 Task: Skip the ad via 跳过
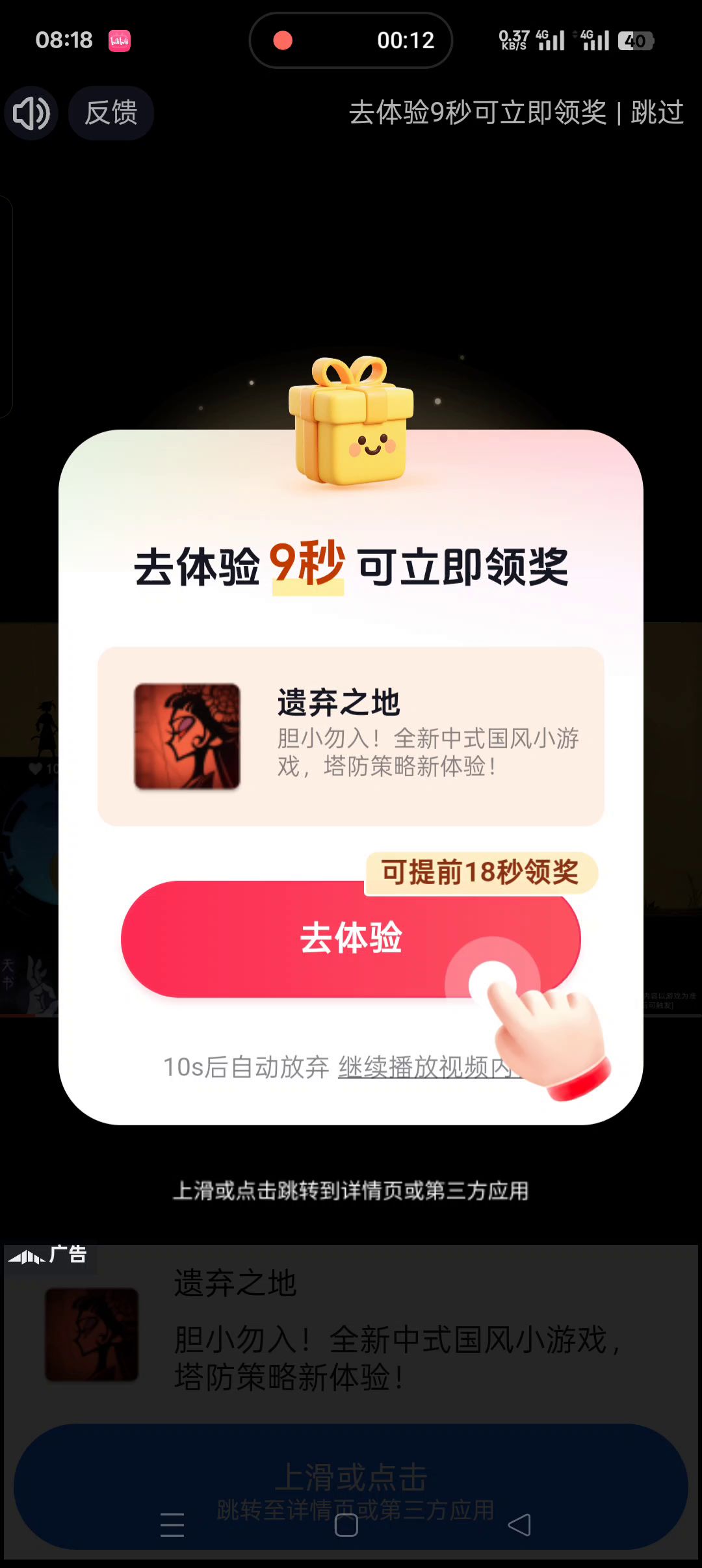tap(657, 113)
